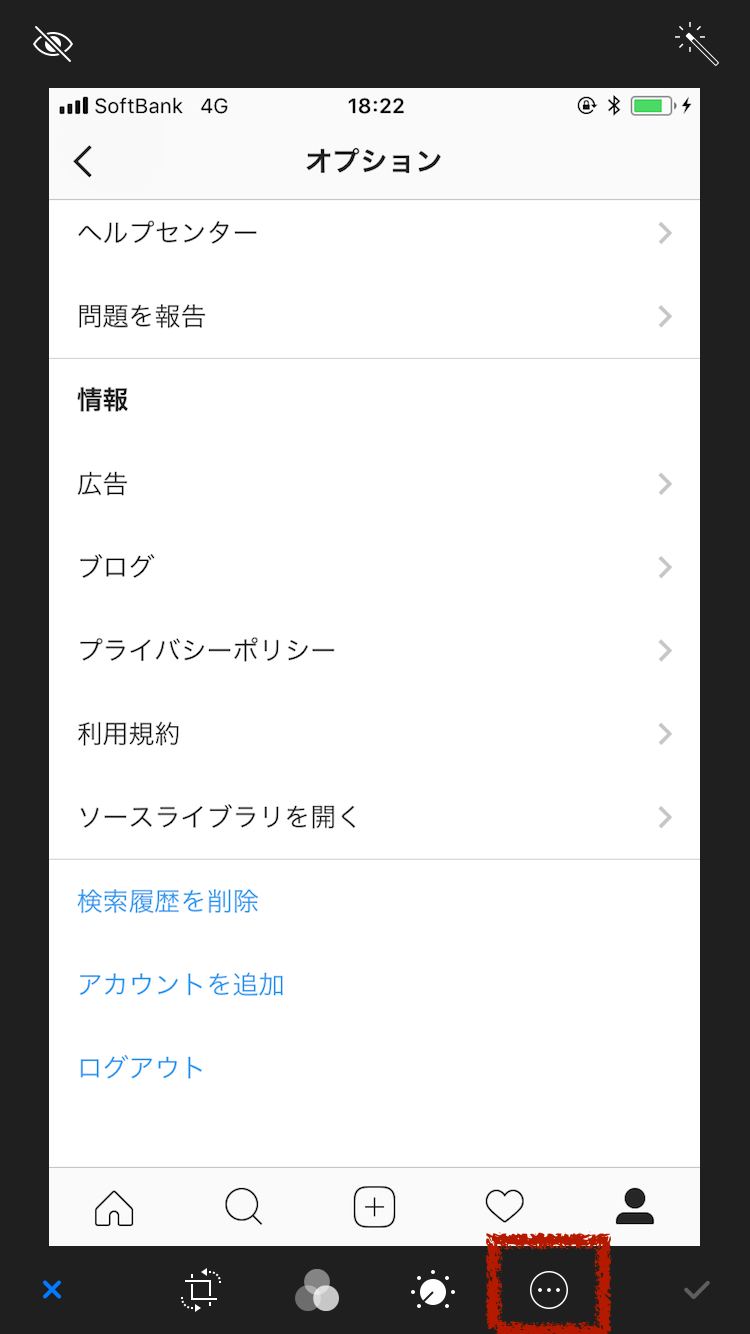
Task: Cancel editing with the blue X
Action: (x=52, y=1290)
